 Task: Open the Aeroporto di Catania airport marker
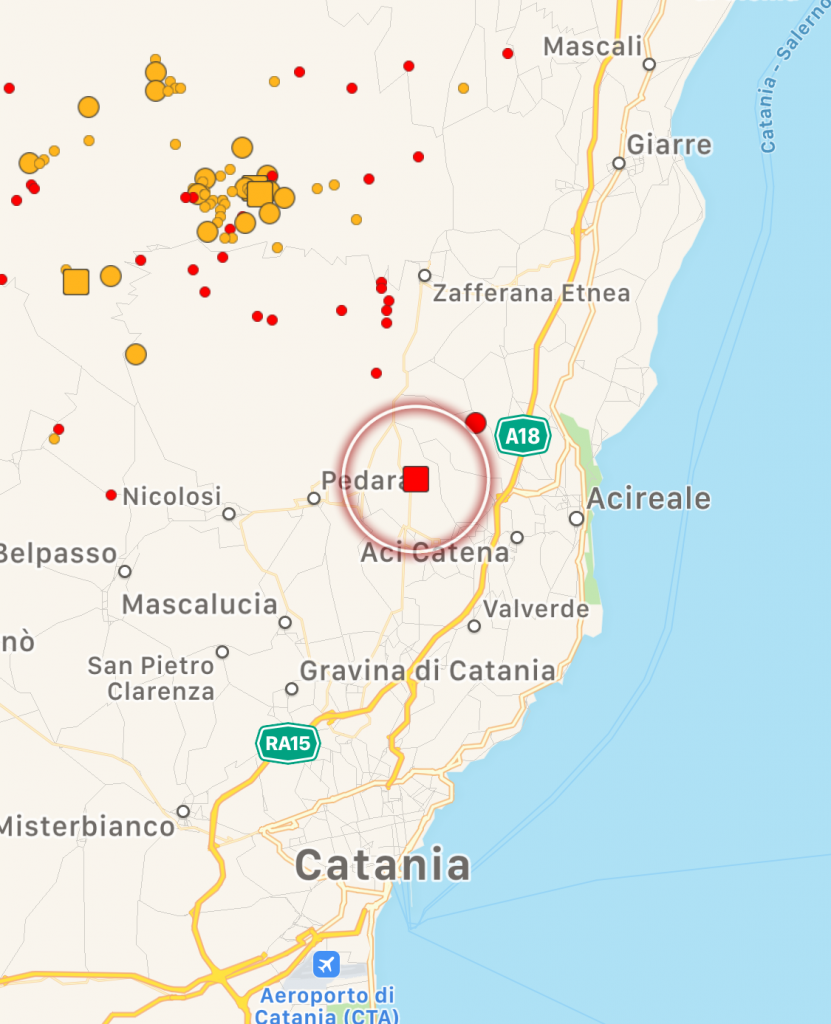point(326,965)
